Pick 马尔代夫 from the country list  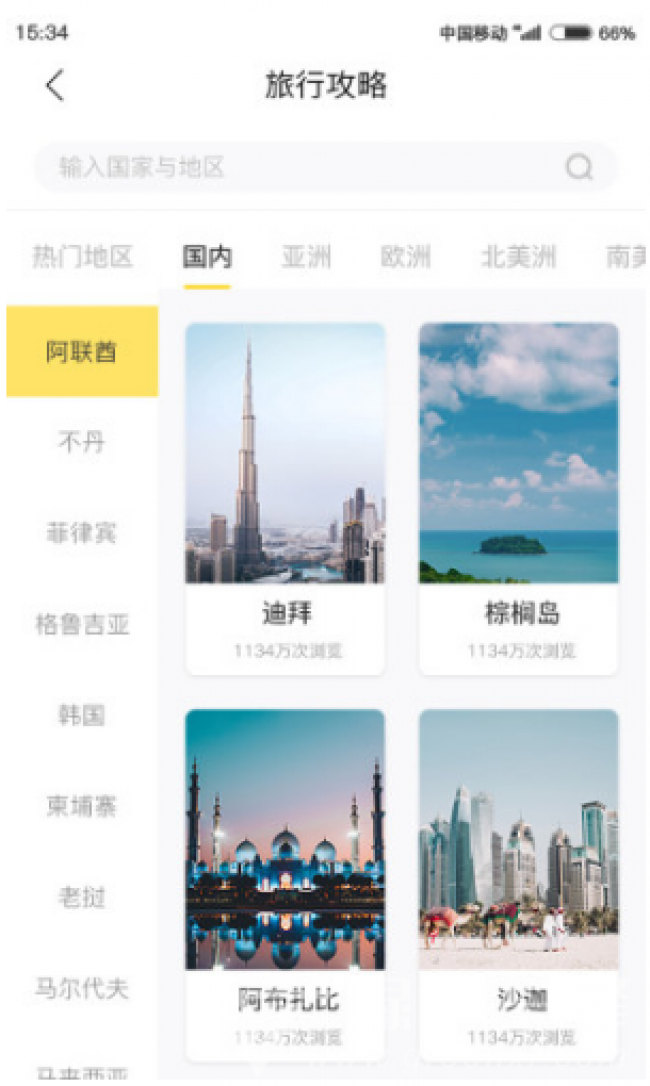point(82,989)
